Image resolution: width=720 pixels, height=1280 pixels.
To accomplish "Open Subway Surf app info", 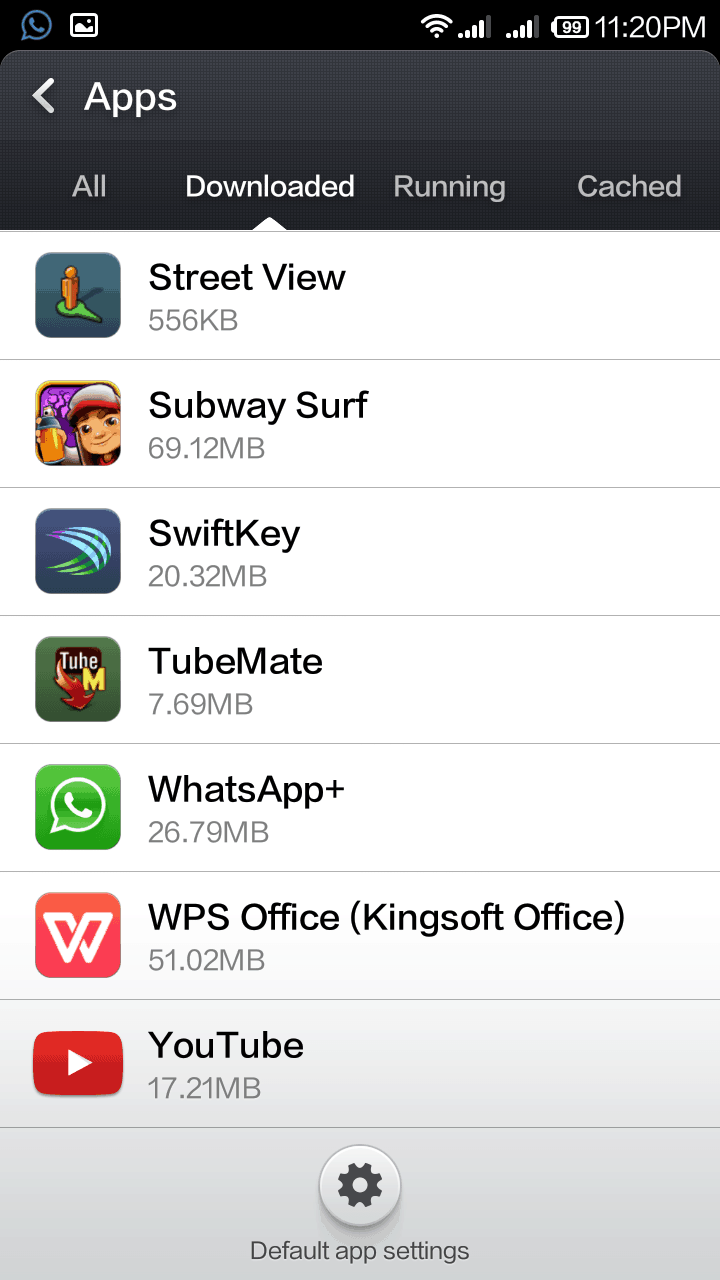I will pyautogui.click(x=360, y=424).
